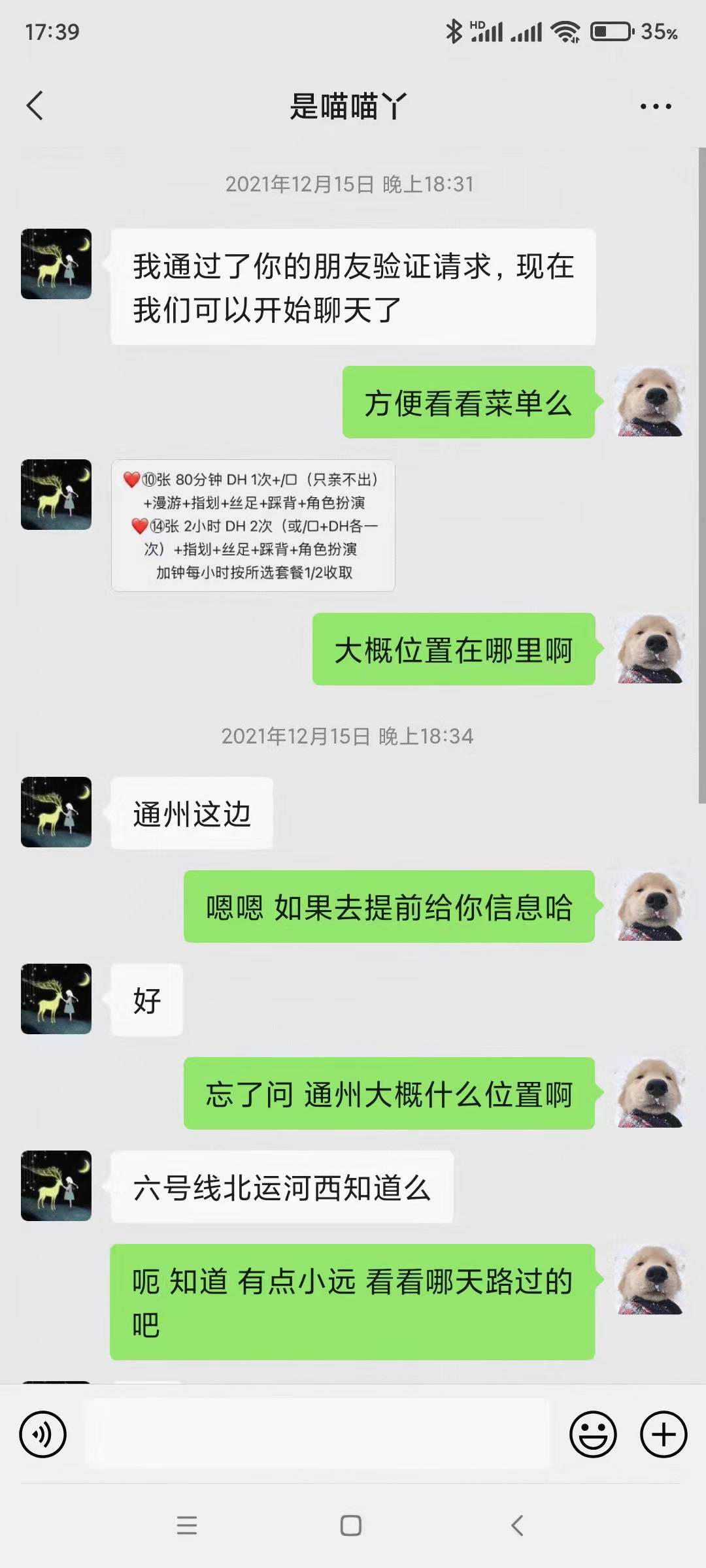The height and width of the screenshot is (1568, 706).
Task: Switch to voice message input
Action: click(x=43, y=1435)
